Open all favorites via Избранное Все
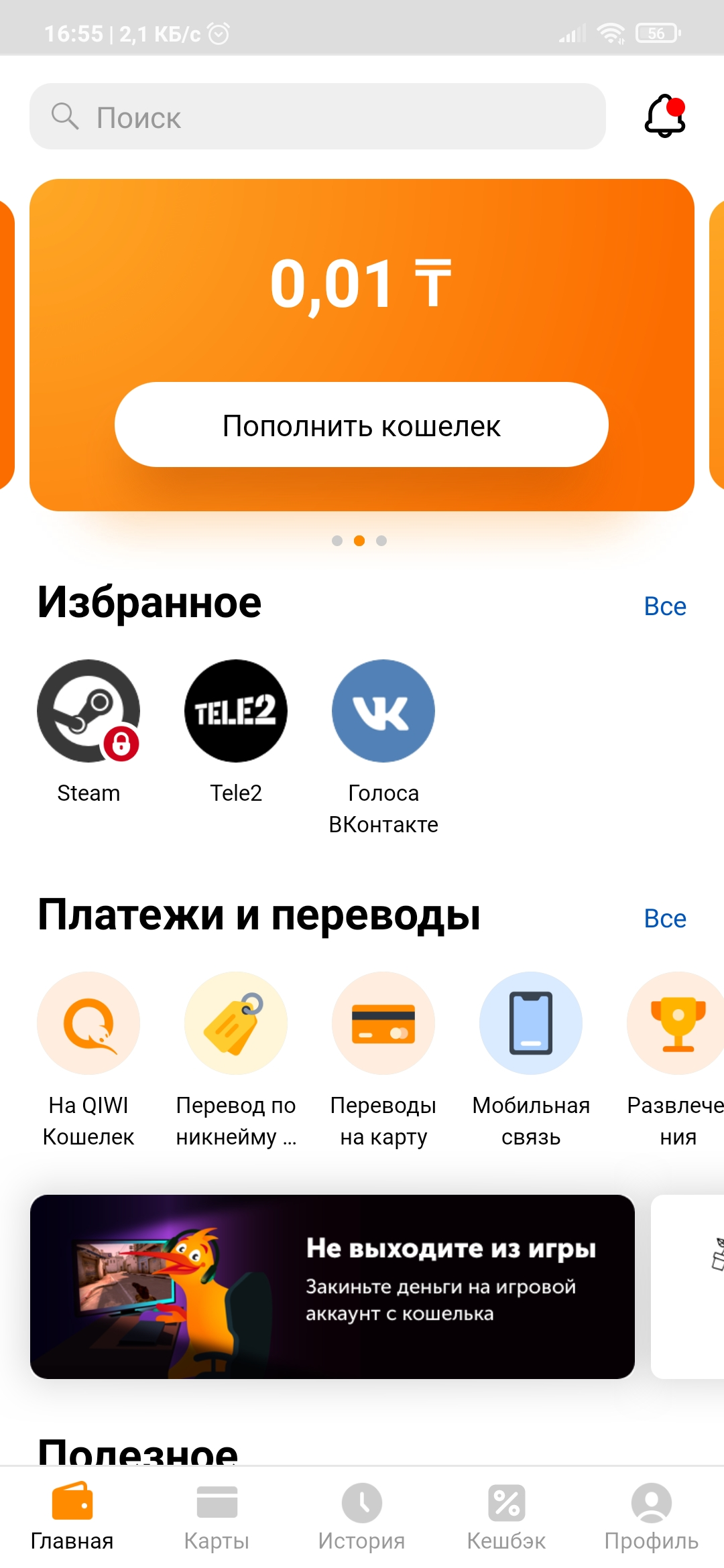Image resolution: width=724 pixels, height=1568 pixels. click(x=664, y=606)
